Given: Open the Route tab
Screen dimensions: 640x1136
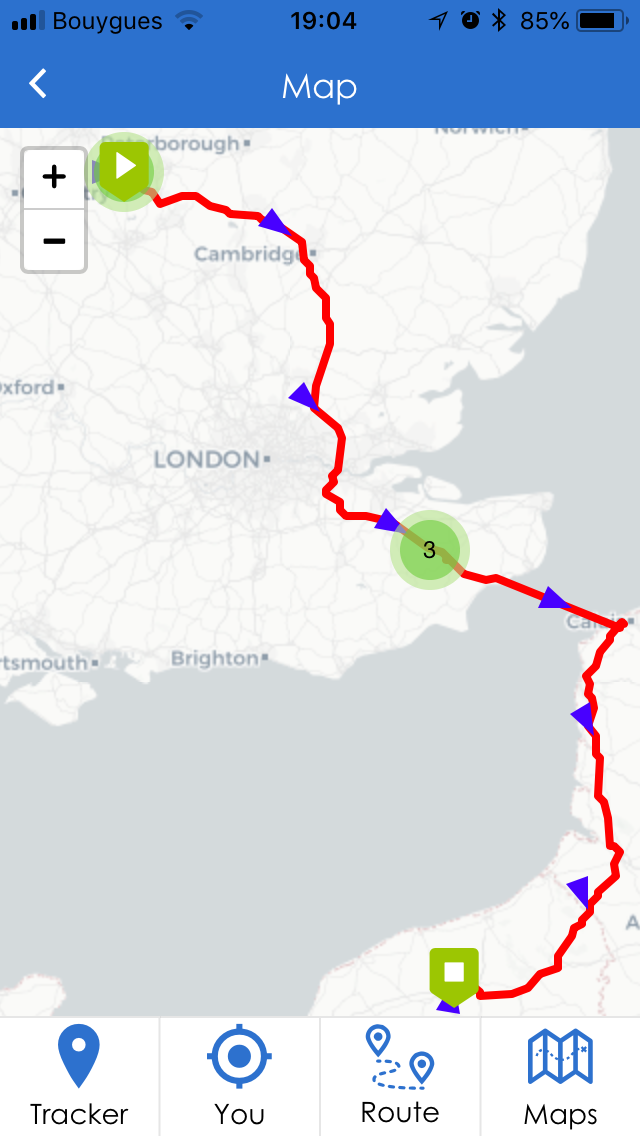Looking at the screenshot, I should tap(400, 1076).
